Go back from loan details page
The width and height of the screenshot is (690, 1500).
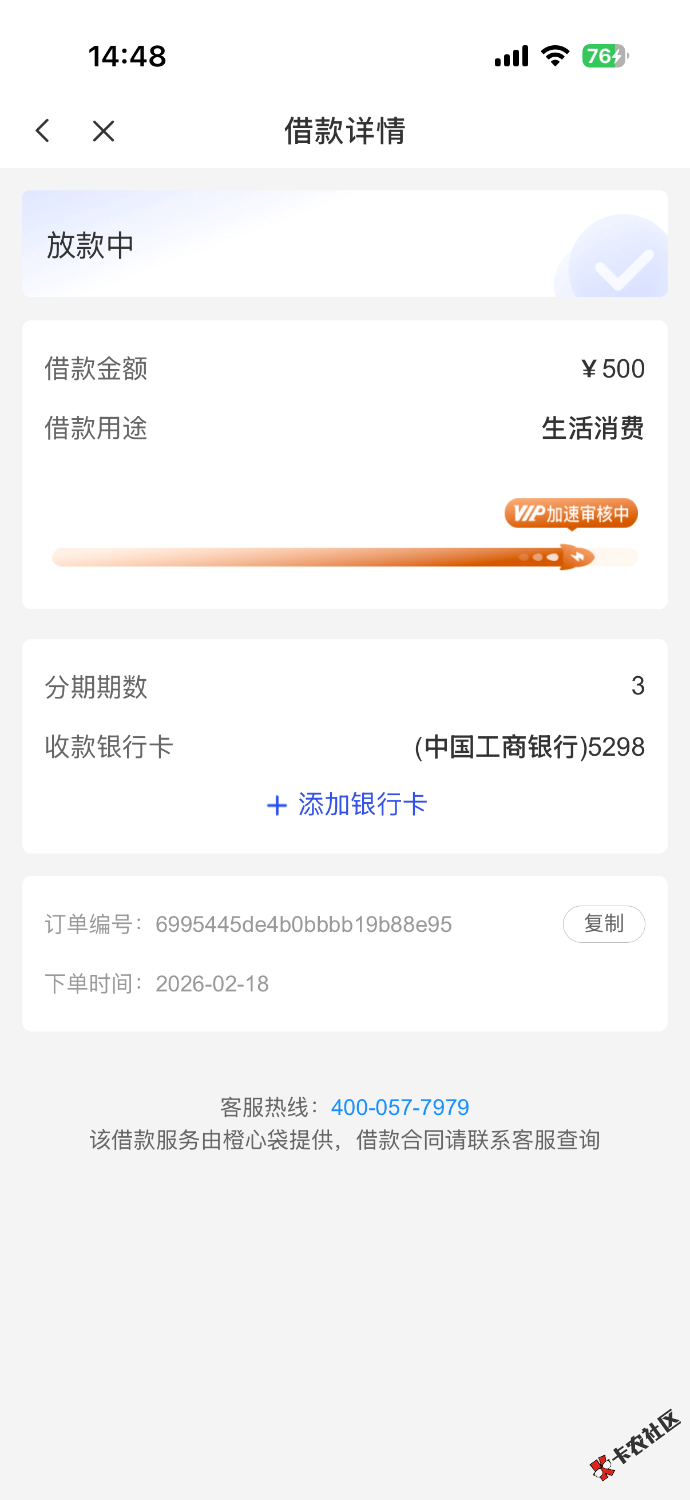(x=42, y=131)
